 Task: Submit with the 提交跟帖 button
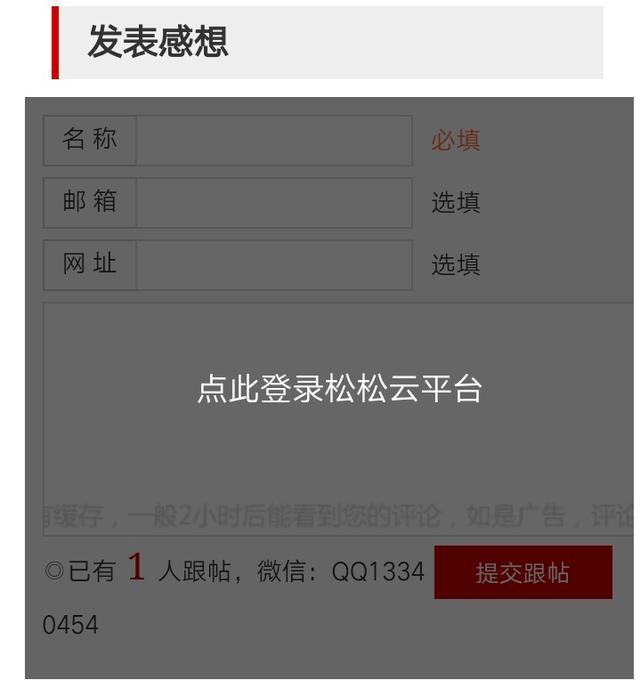pyautogui.click(x=522, y=573)
